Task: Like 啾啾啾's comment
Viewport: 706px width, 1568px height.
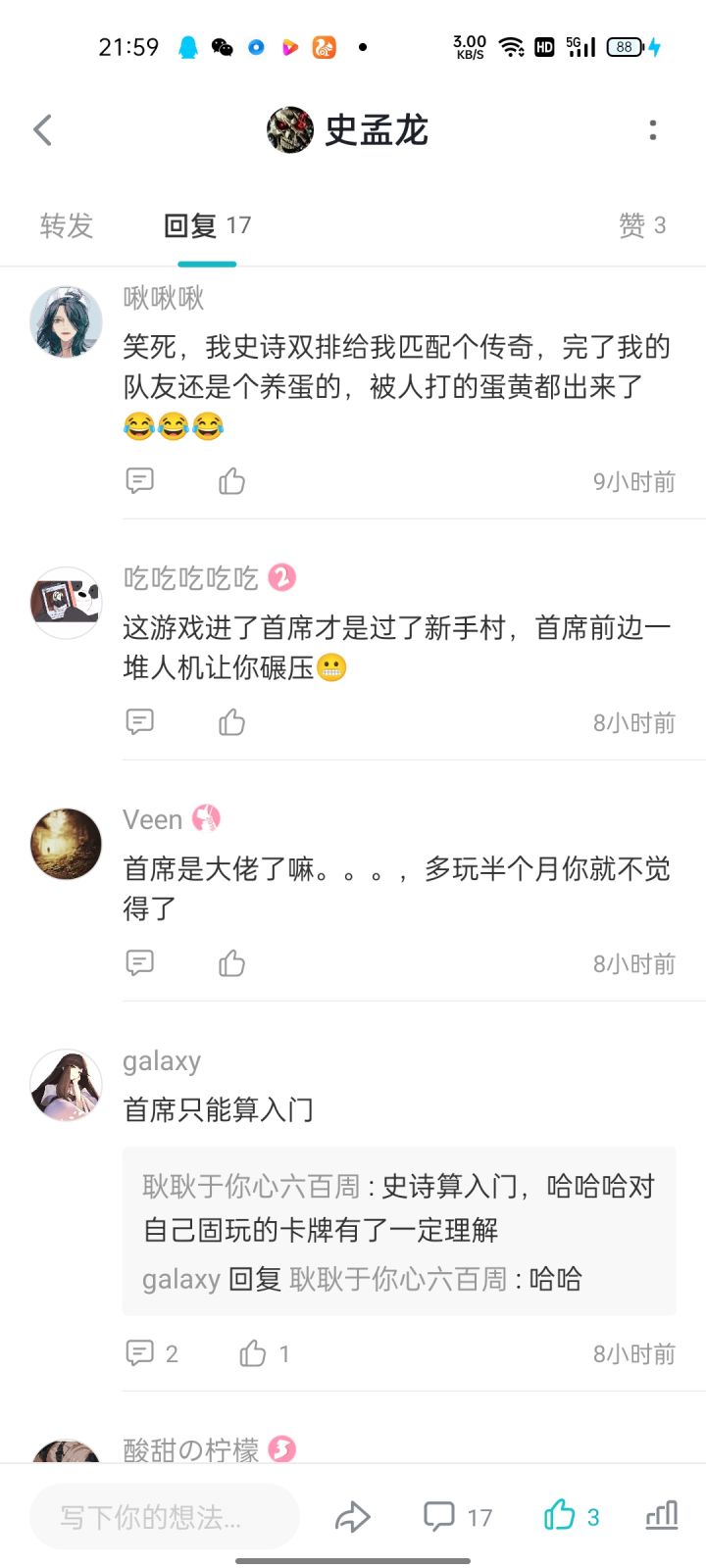Action: click(231, 480)
